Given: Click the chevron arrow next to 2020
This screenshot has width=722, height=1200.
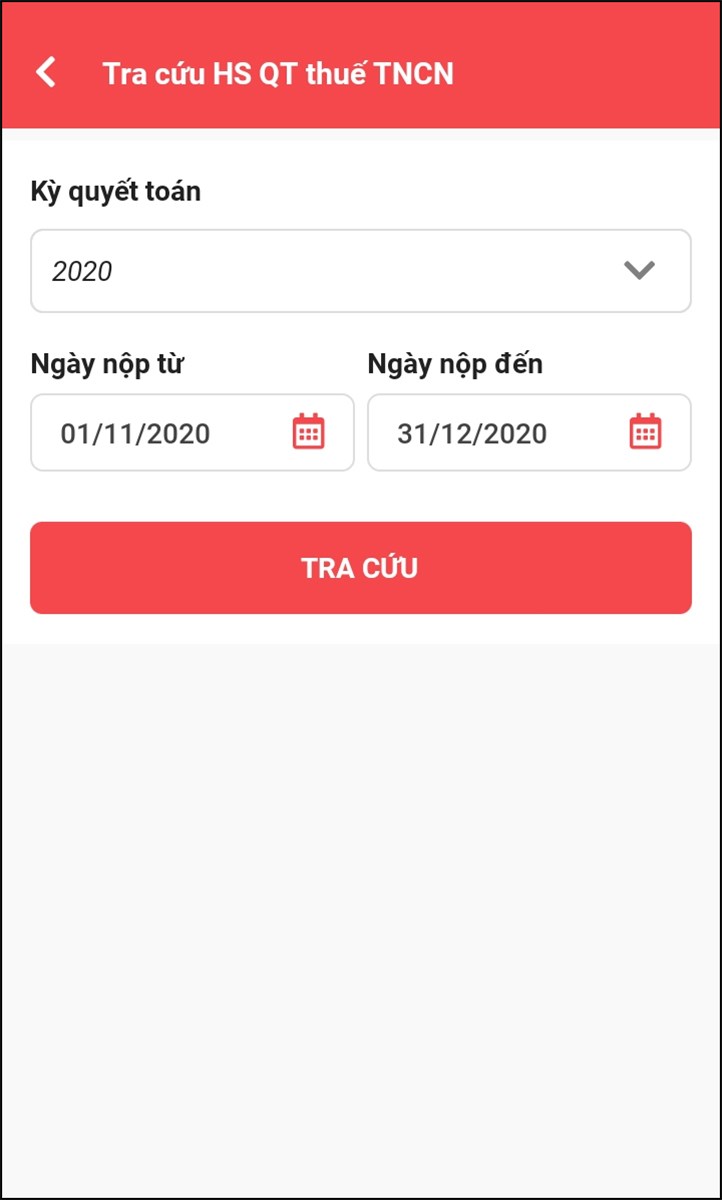Looking at the screenshot, I should pos(640,271).
